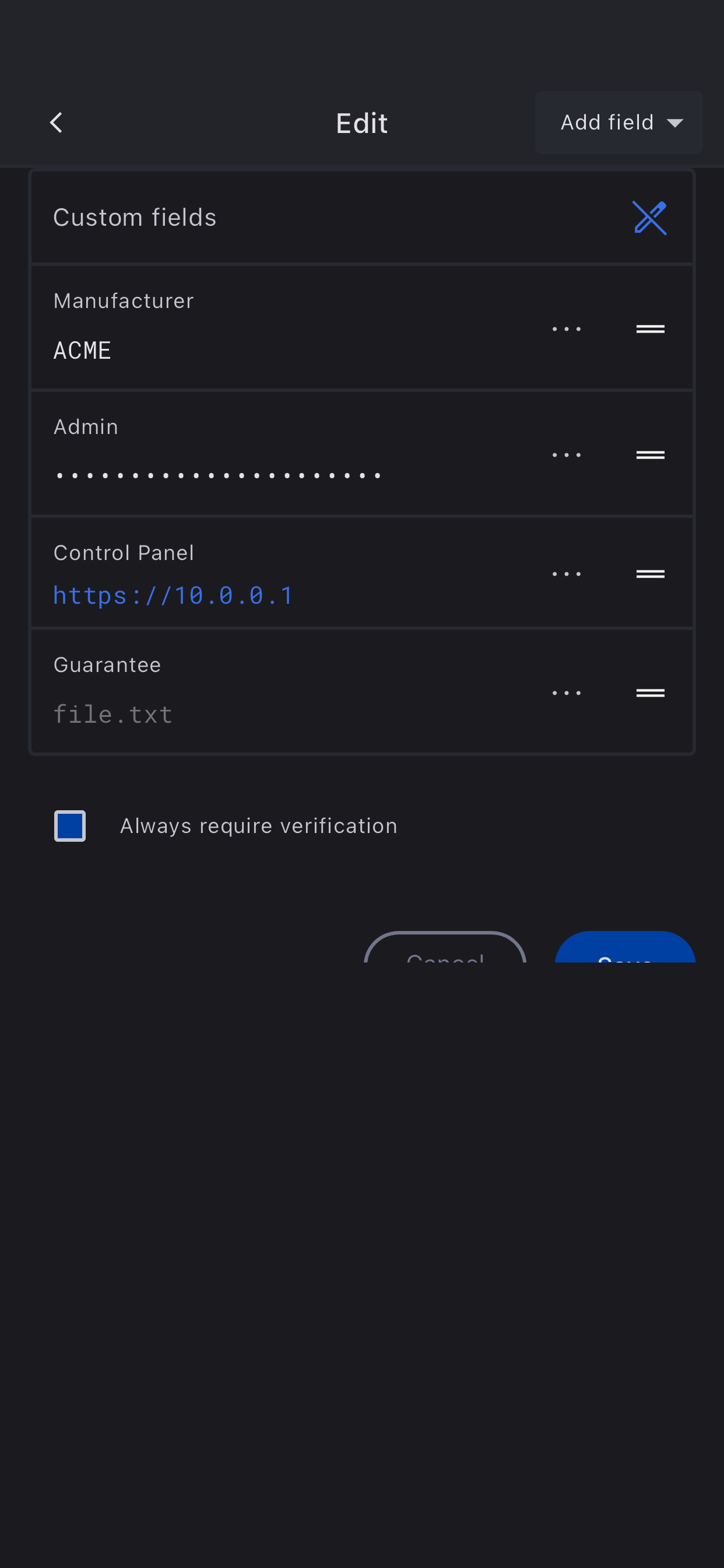Tap the reorder handle for Admin
Image resolution: width=724 pixels, height=1568 pixels.
(650, 454)
